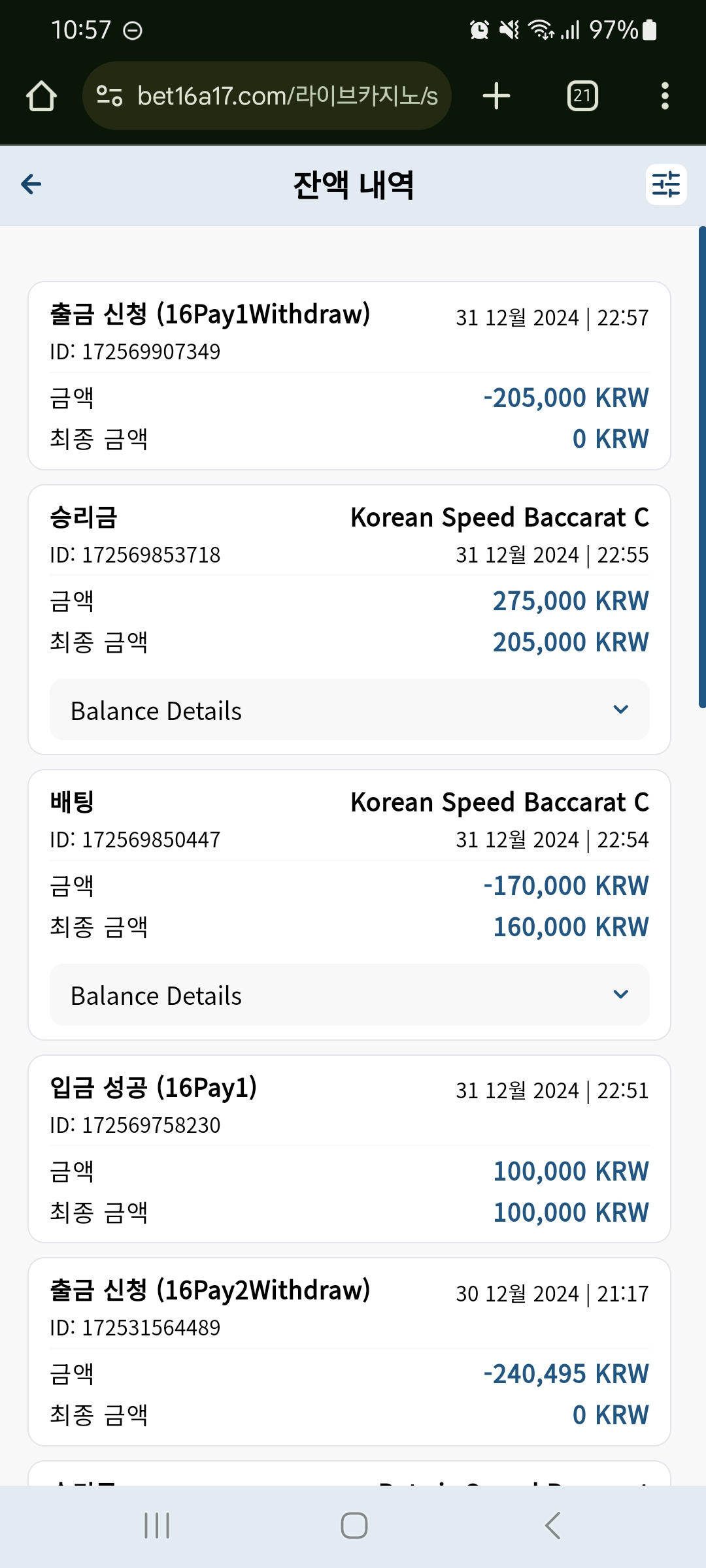Tap the system back button

[x=553, y=1526]
